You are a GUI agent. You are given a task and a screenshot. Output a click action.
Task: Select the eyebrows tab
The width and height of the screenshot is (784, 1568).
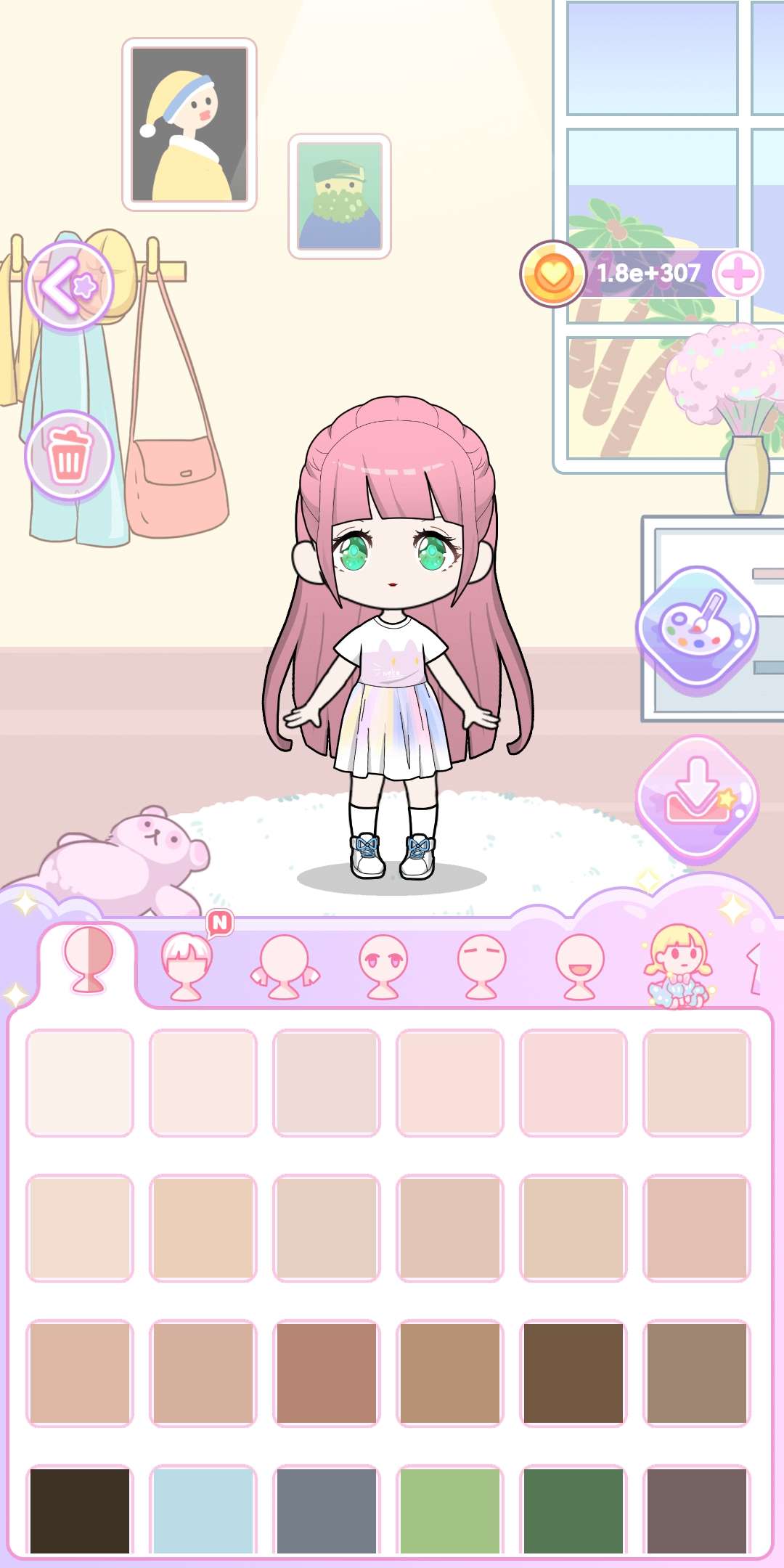(x=481, y=967)
